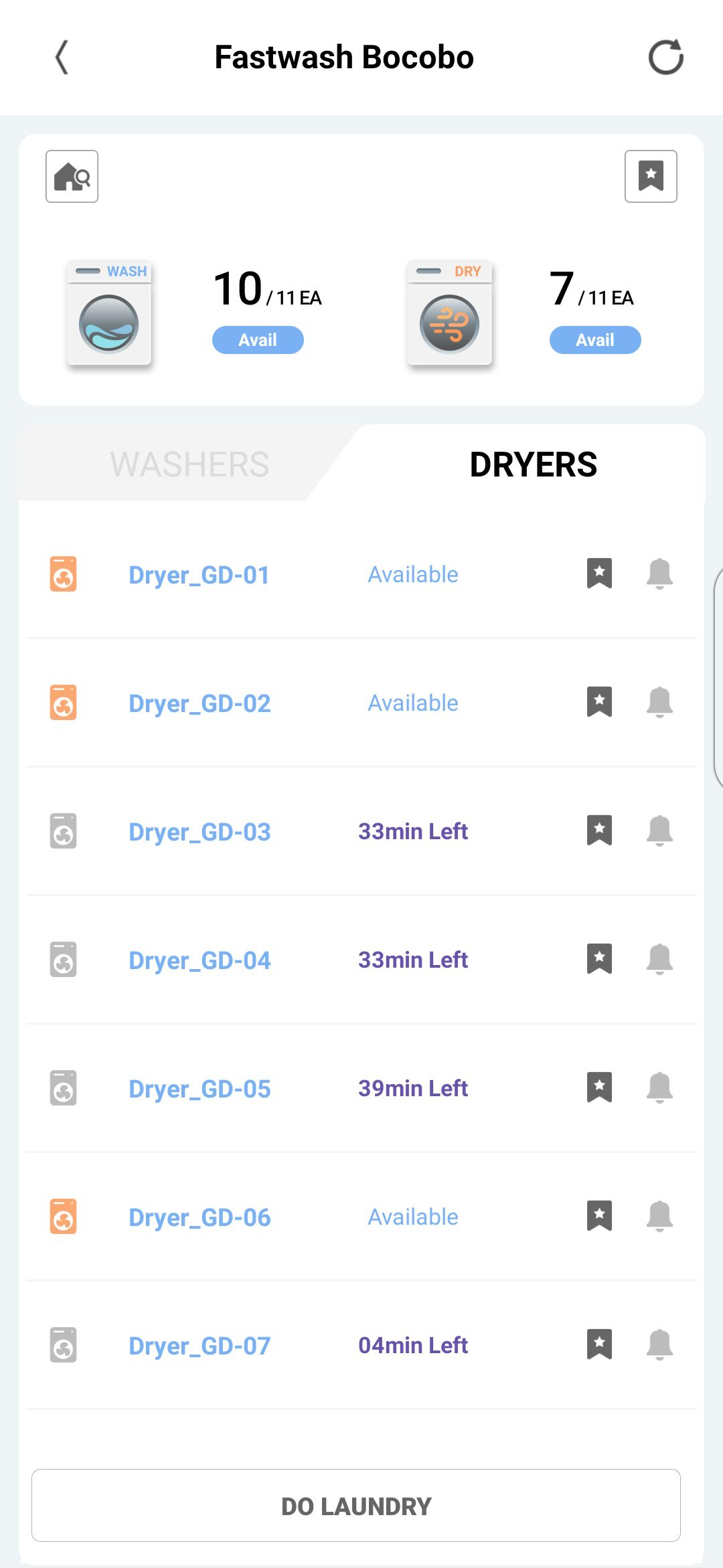Select Dryer_GD-02 from the list
The image size is (723, 1568).
tap(199, 703)
